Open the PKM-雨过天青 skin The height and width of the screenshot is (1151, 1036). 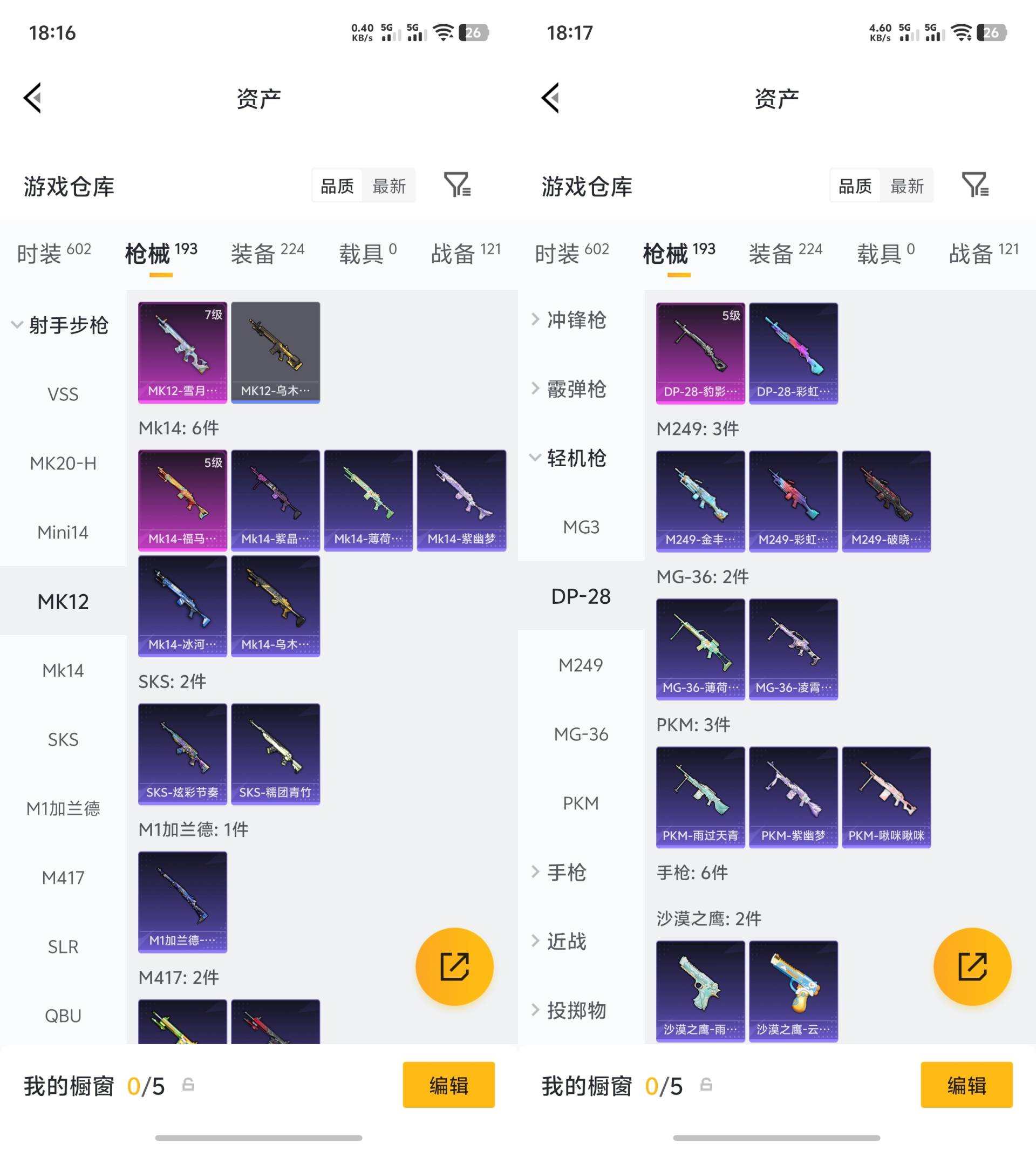[x=700, y=797]
